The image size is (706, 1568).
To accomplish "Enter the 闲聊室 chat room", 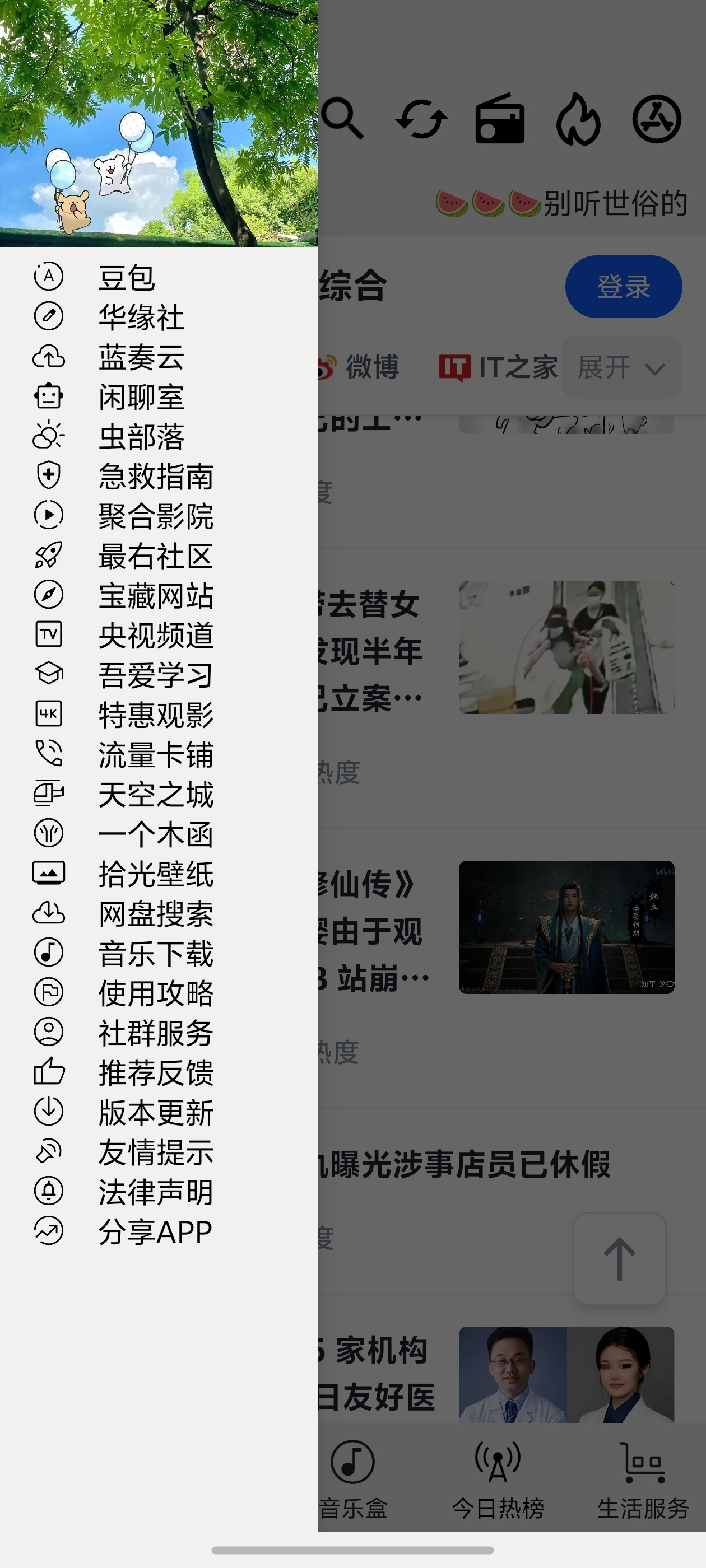I will coord(141,396).
